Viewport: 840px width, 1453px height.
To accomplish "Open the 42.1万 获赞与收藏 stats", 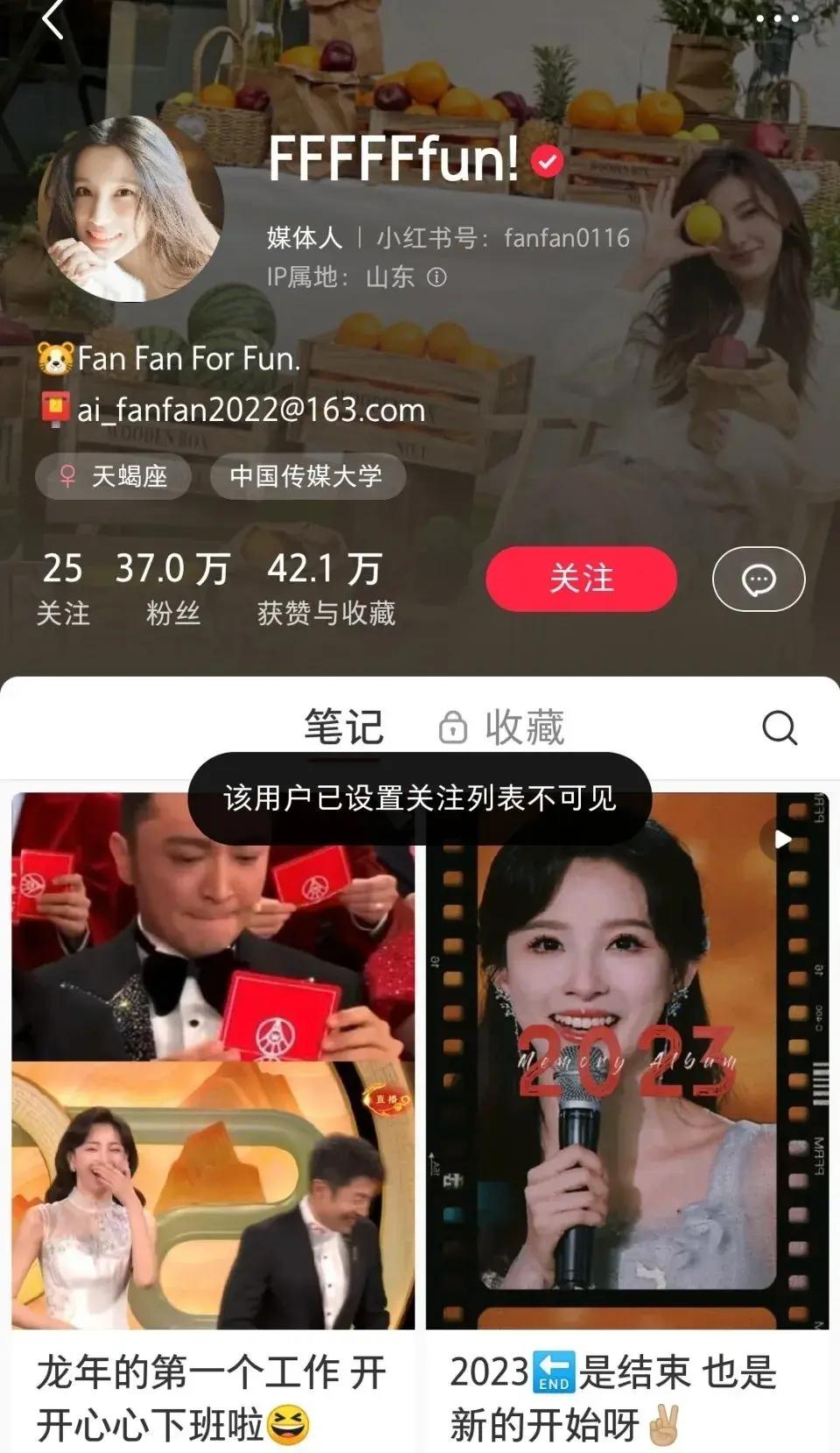I will 325,588.
